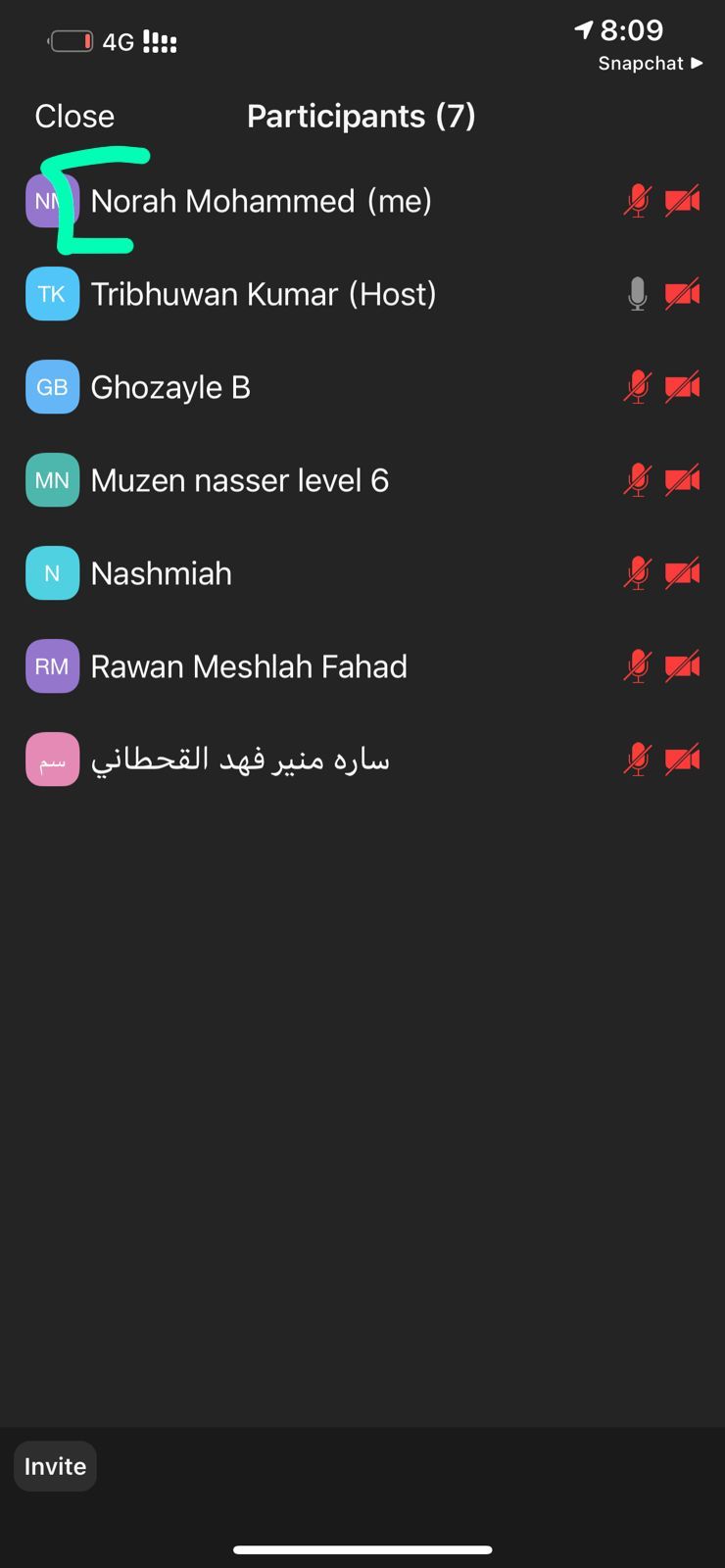Screen dimensions: 725x1568
Task: Close the Participants list
Action: [74, 117]
